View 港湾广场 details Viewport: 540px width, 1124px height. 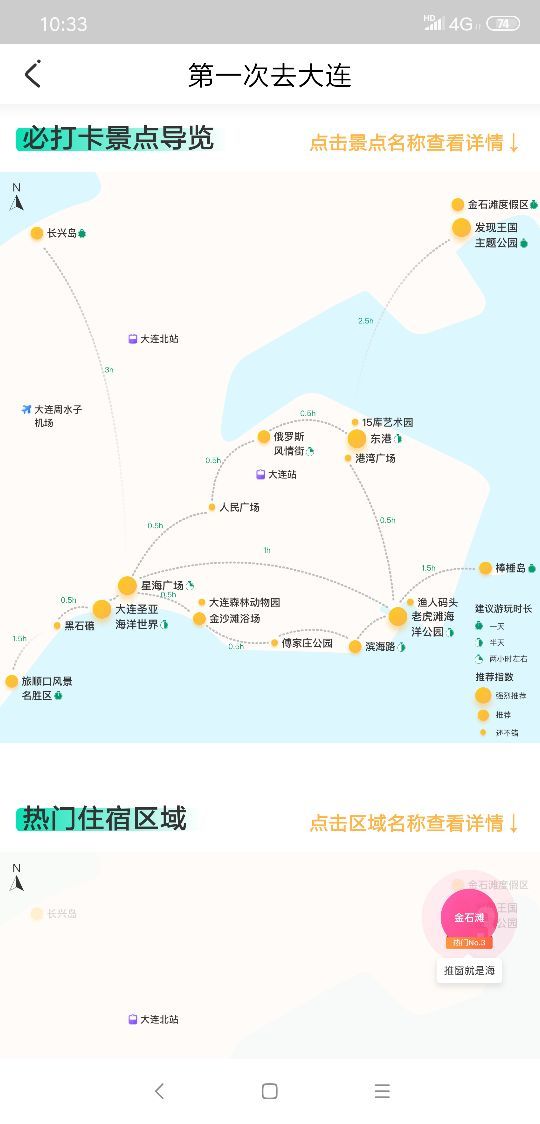tap(375, 458)
